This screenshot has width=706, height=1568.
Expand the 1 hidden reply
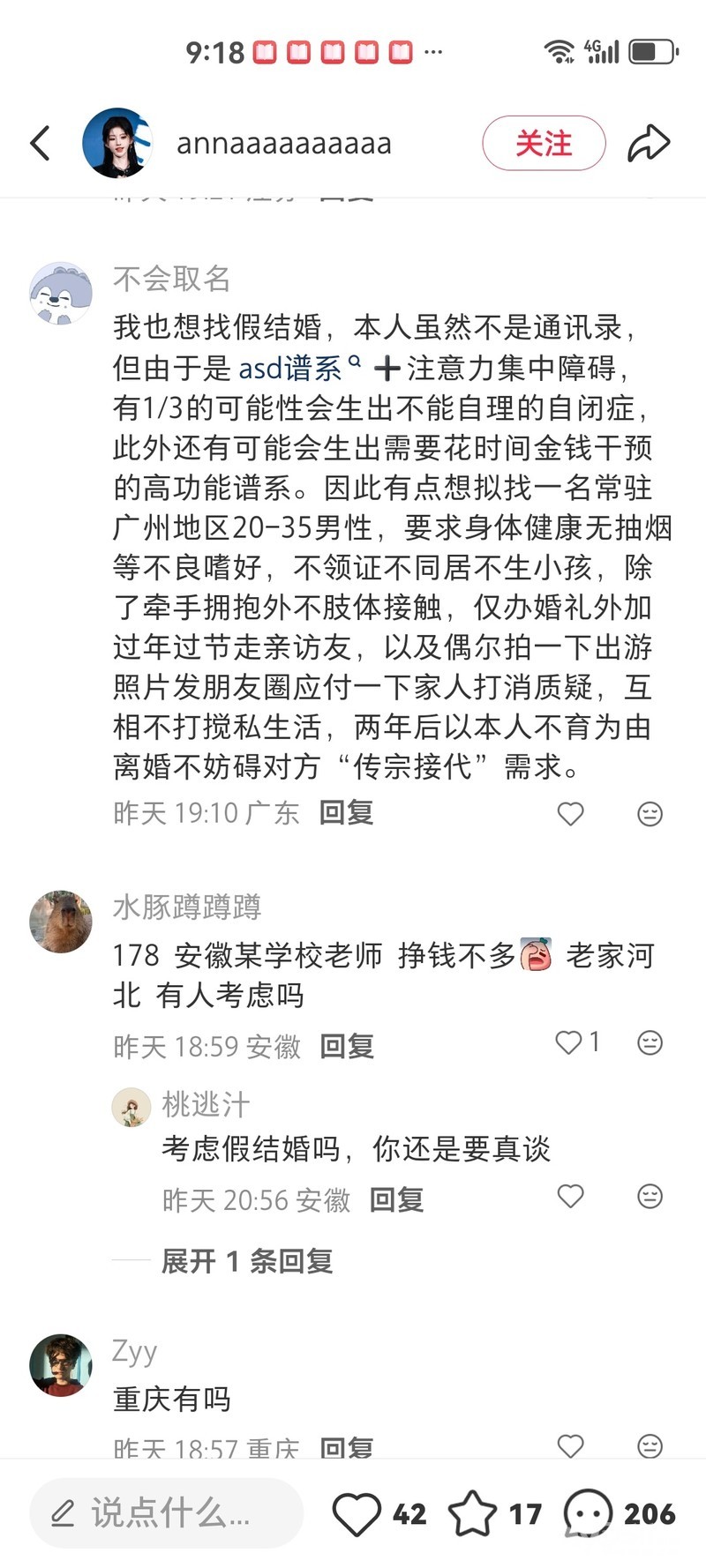point(246,1262)
